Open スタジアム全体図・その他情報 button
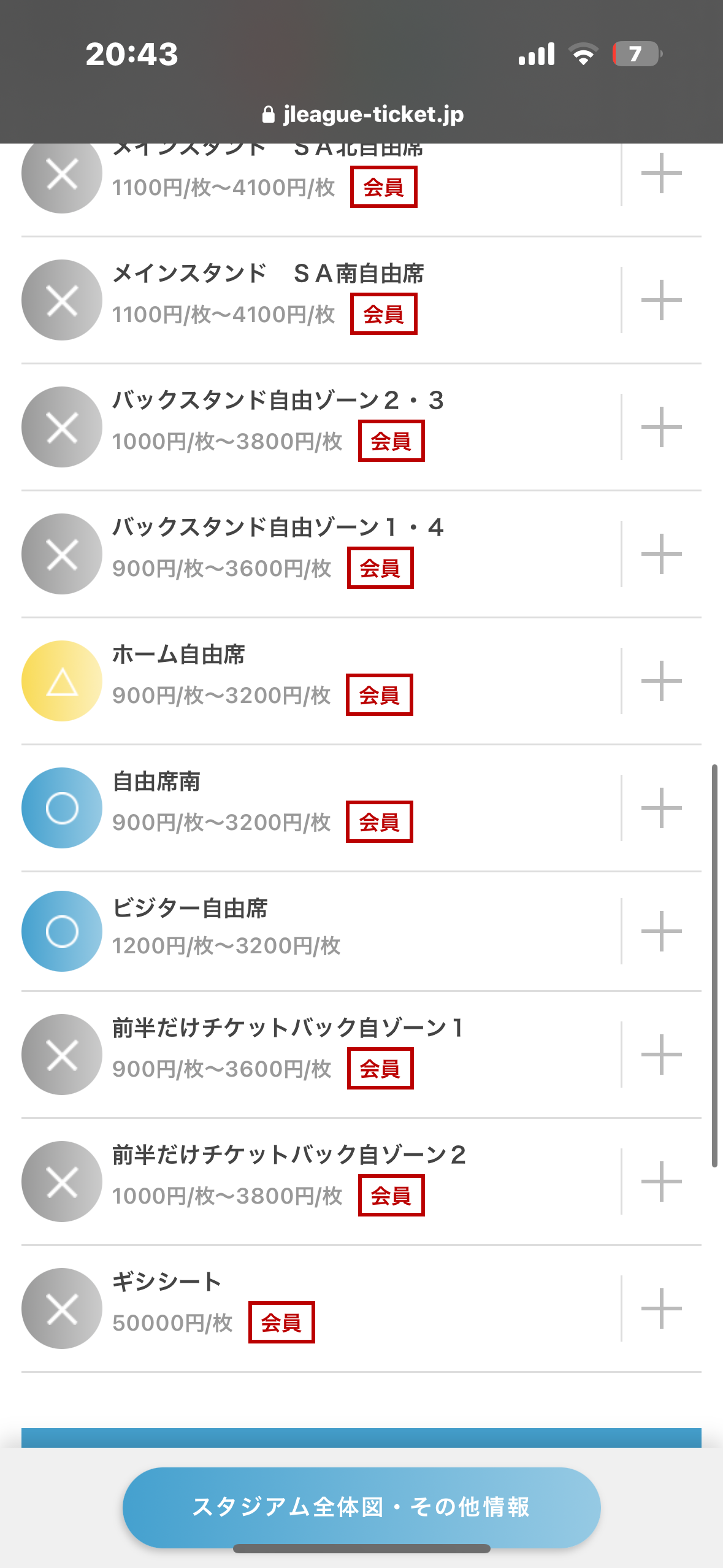Screen dimensions: 723x1568 click(x=361, y=1507)
